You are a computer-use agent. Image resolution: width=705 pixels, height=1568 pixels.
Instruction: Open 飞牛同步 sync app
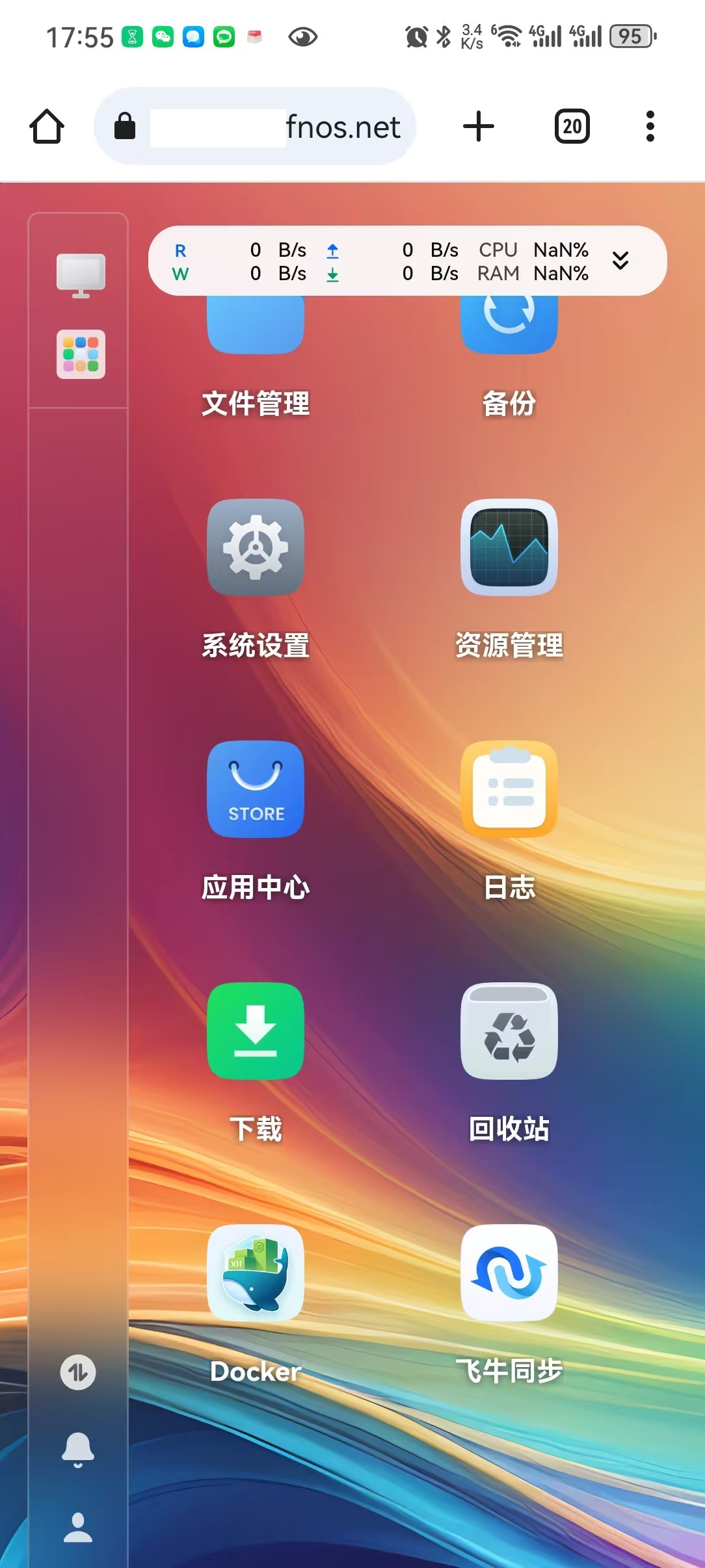pyautogui.click(x=509, y=1274)
